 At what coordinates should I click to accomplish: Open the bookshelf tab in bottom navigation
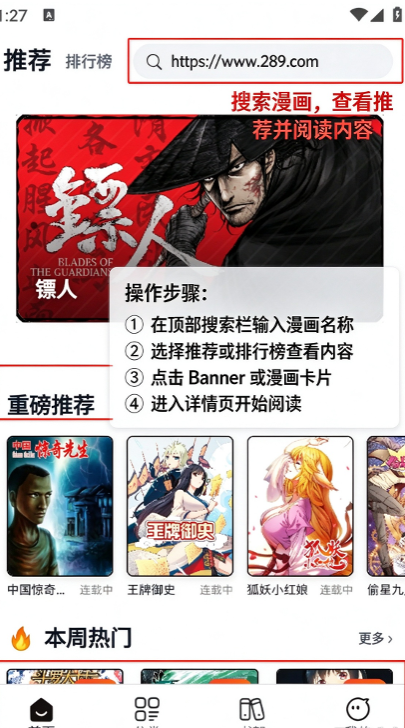click(252, 710)
